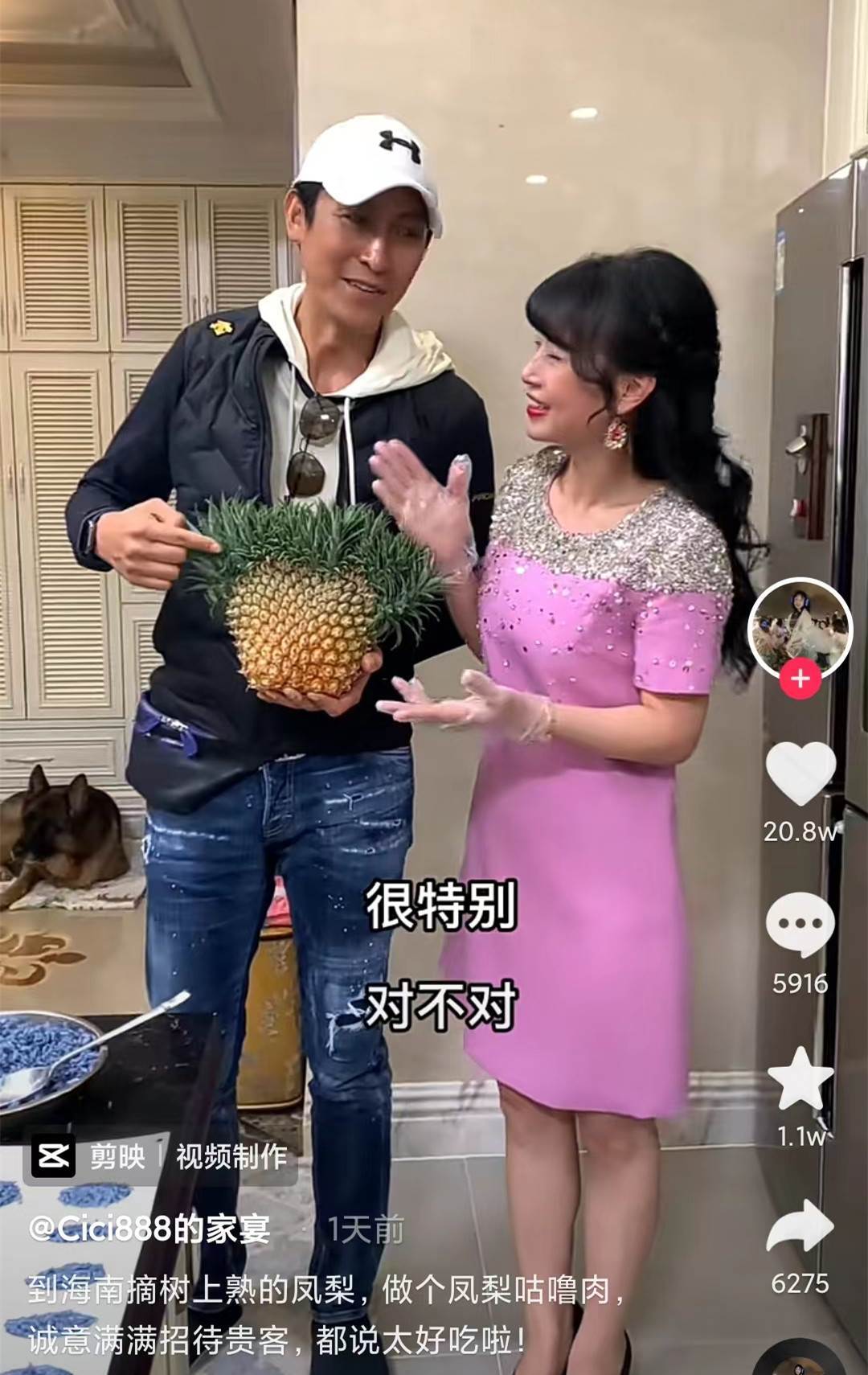This screenshot has height=1375, width=868.
Task: Add video to favorites with the star icon
Action: tap(800, 1079)
